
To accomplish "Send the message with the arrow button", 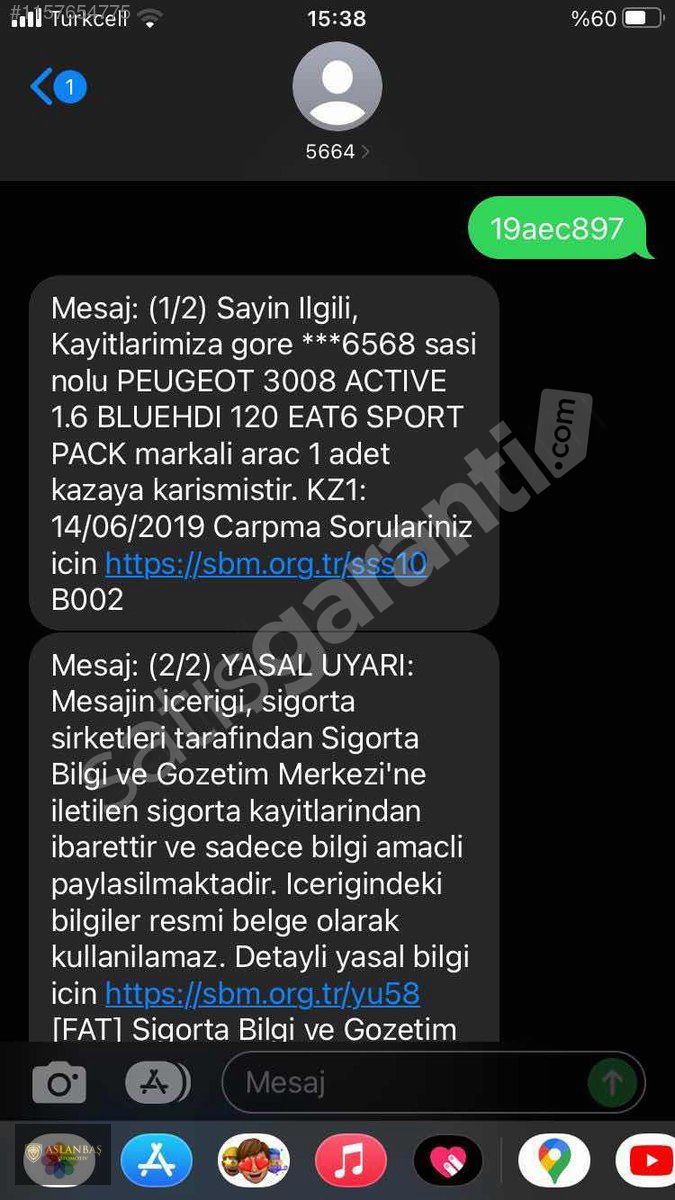I will tap(612, 1082).
